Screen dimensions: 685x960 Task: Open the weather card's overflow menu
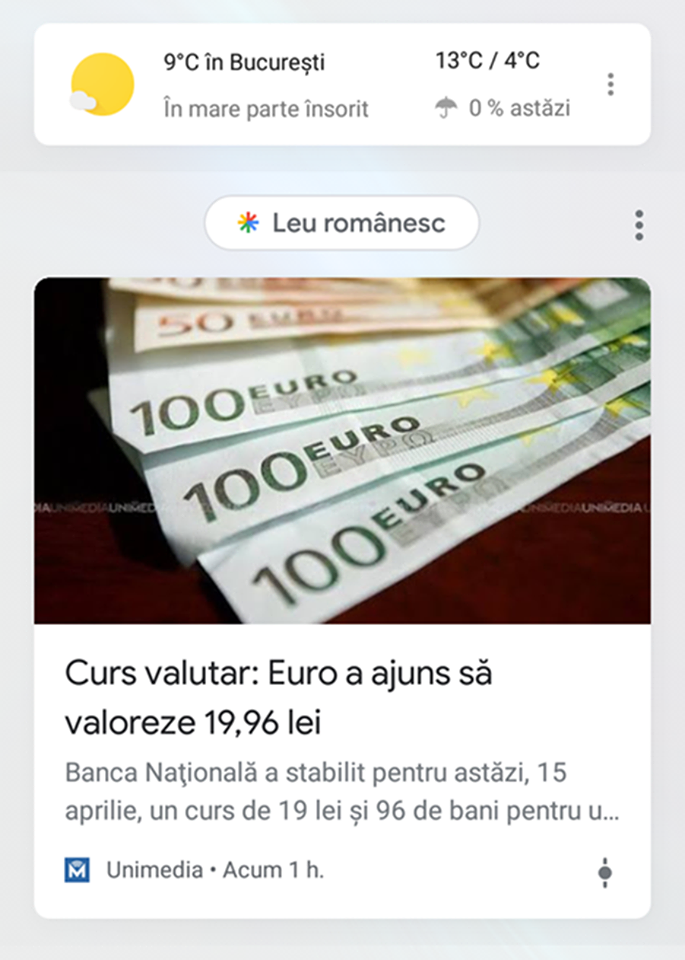[x=610, y=85]
